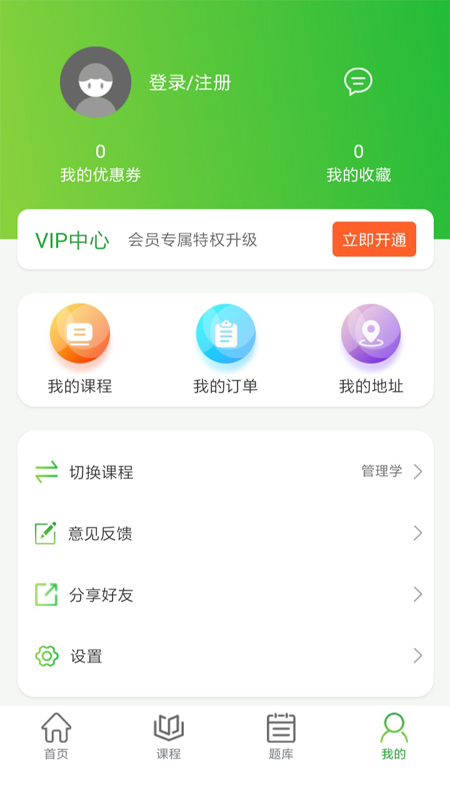Screen dimensions: 450x800
Task: Open 我的订单 orders
Action: point(226,349)
